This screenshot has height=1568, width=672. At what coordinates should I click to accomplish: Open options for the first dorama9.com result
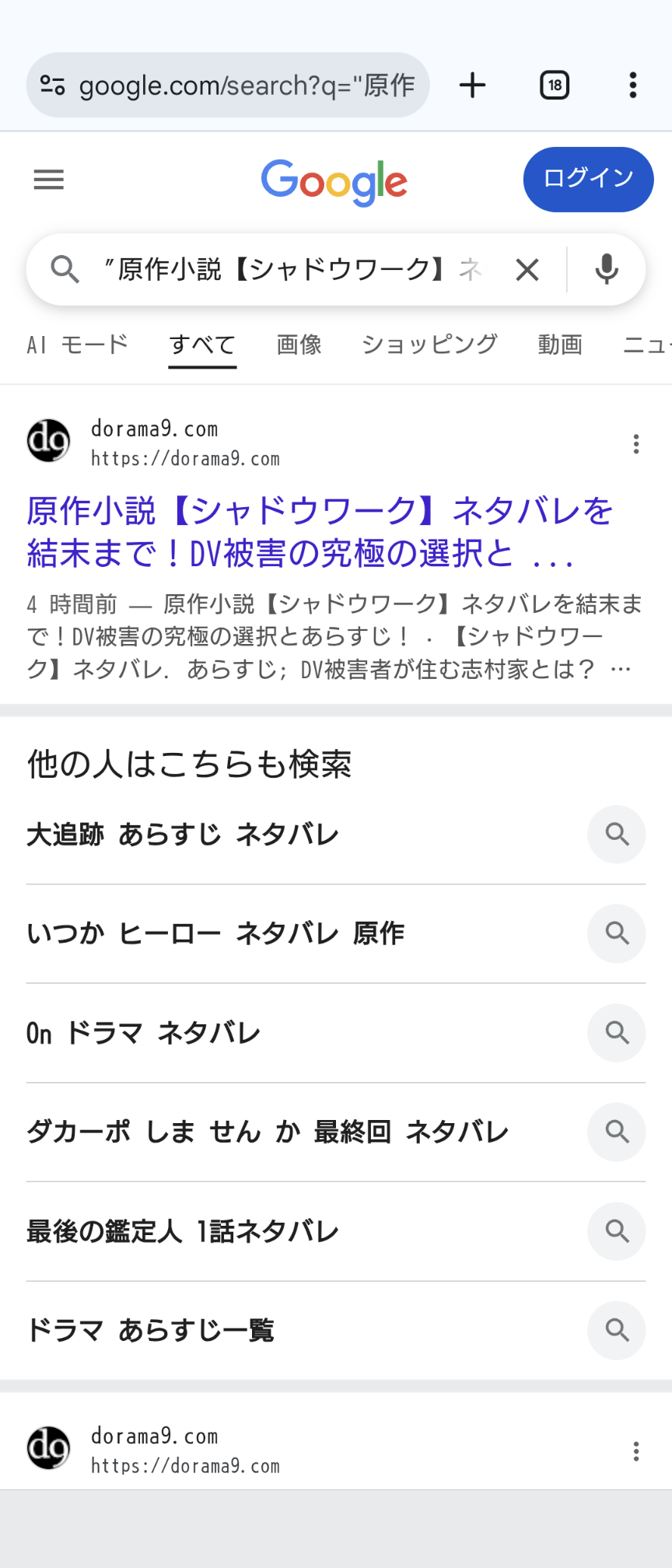[636, 444]
